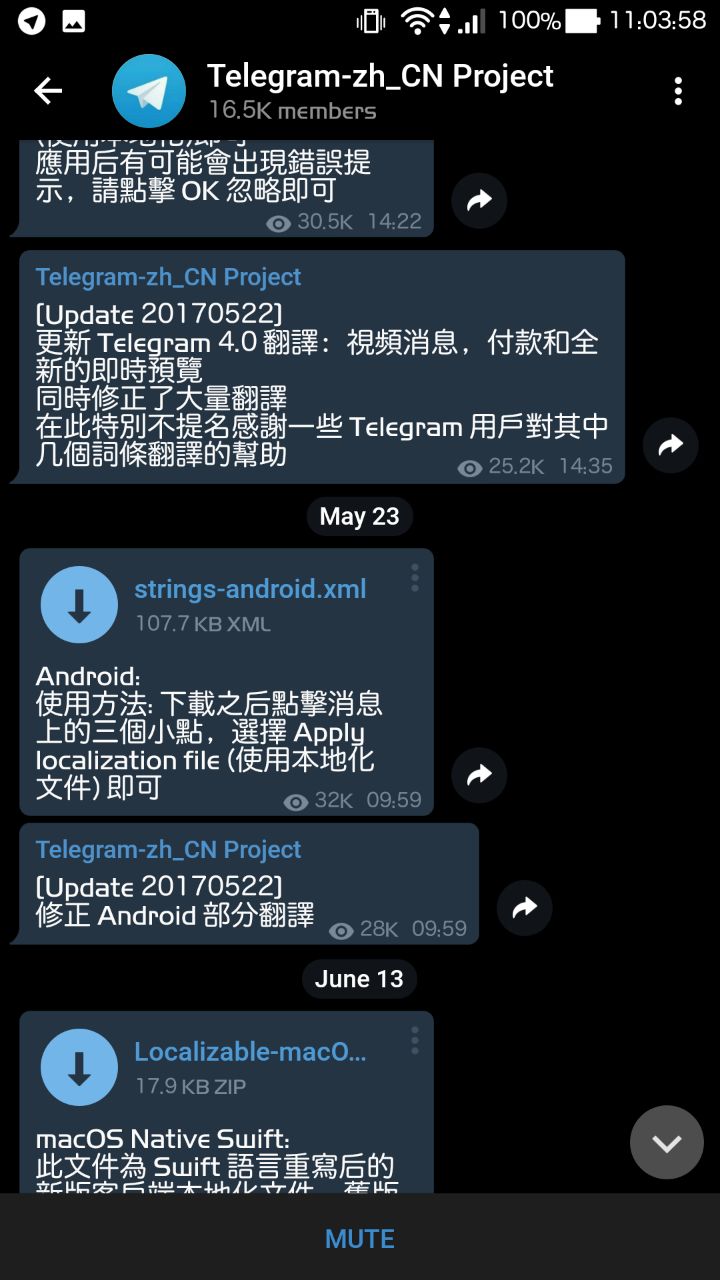Forward the strings-android.xml message
Screen dimensions: 720x1280
[479, 775]
